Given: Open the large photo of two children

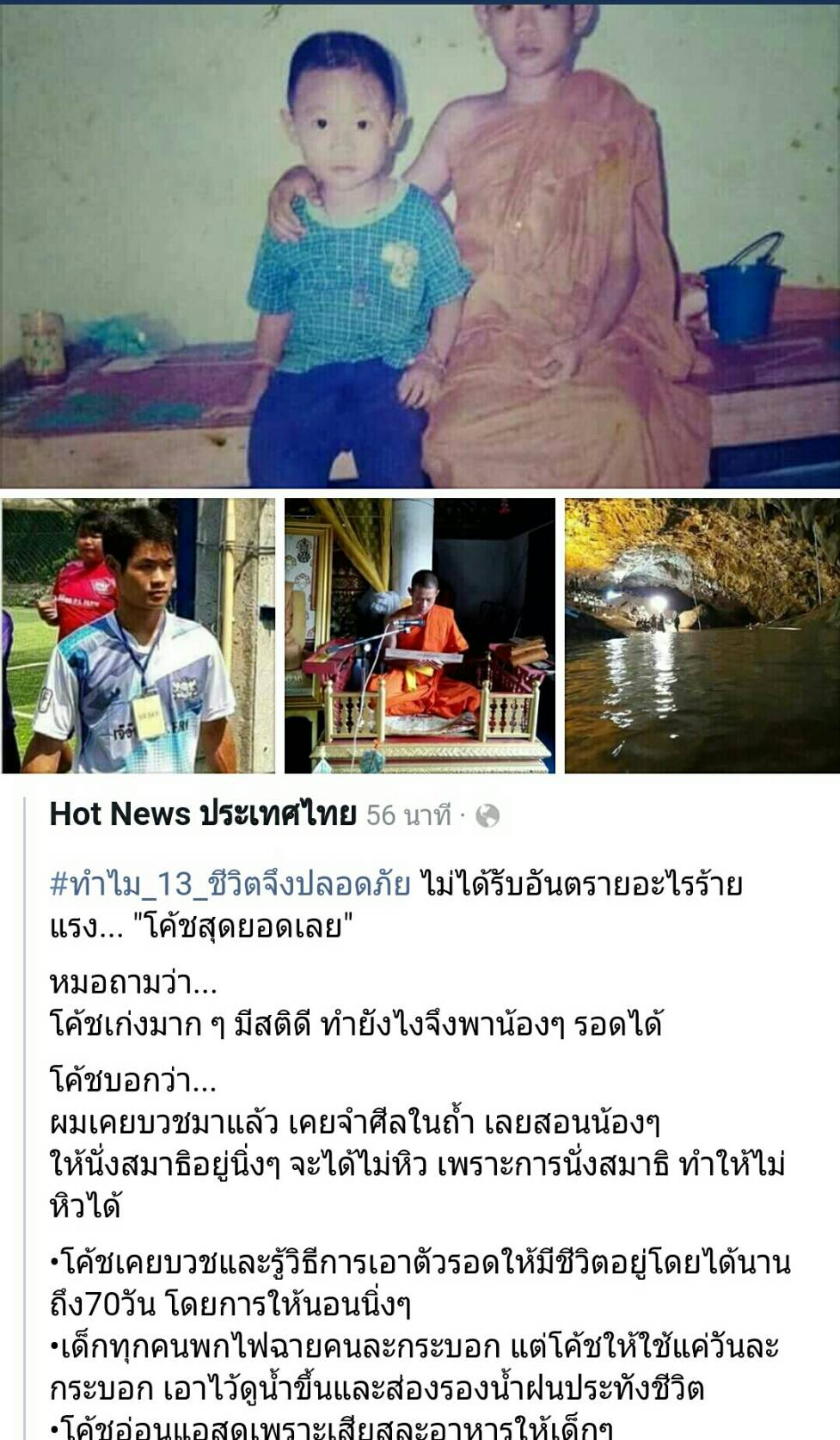Looking at the screenshot, I should pyautogui.click(x=420, y=245).
